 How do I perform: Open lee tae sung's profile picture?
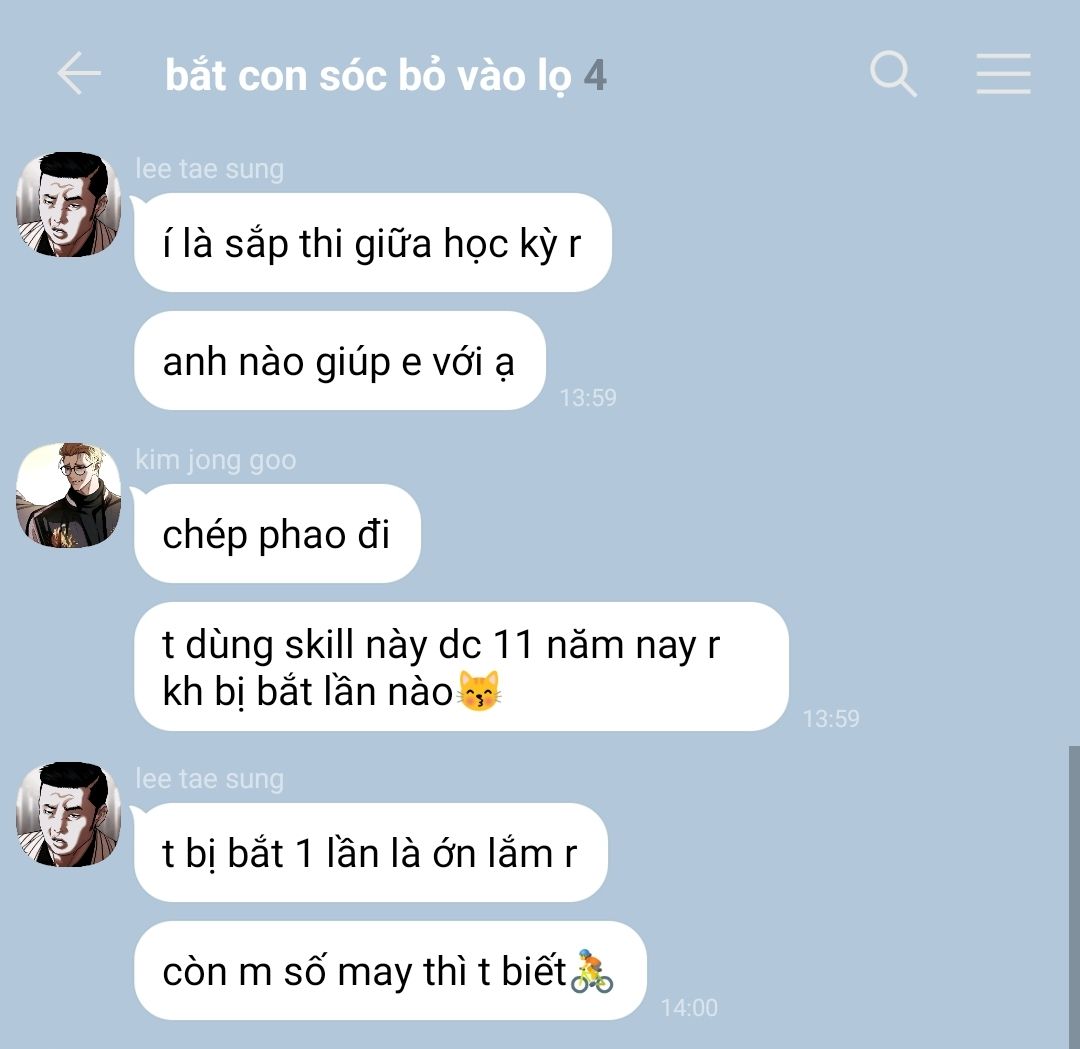click(x=68, y=205)
